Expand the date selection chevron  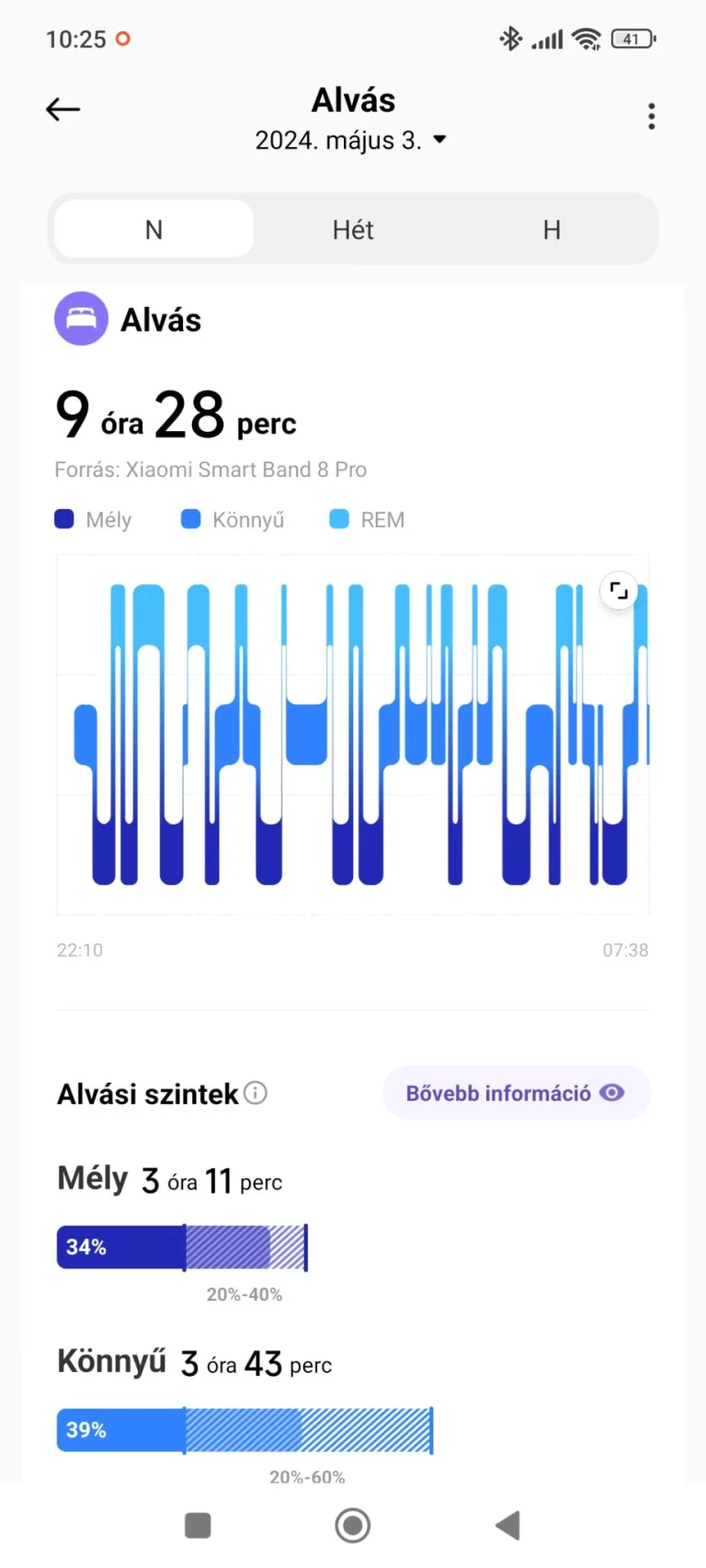pos(438,140)
